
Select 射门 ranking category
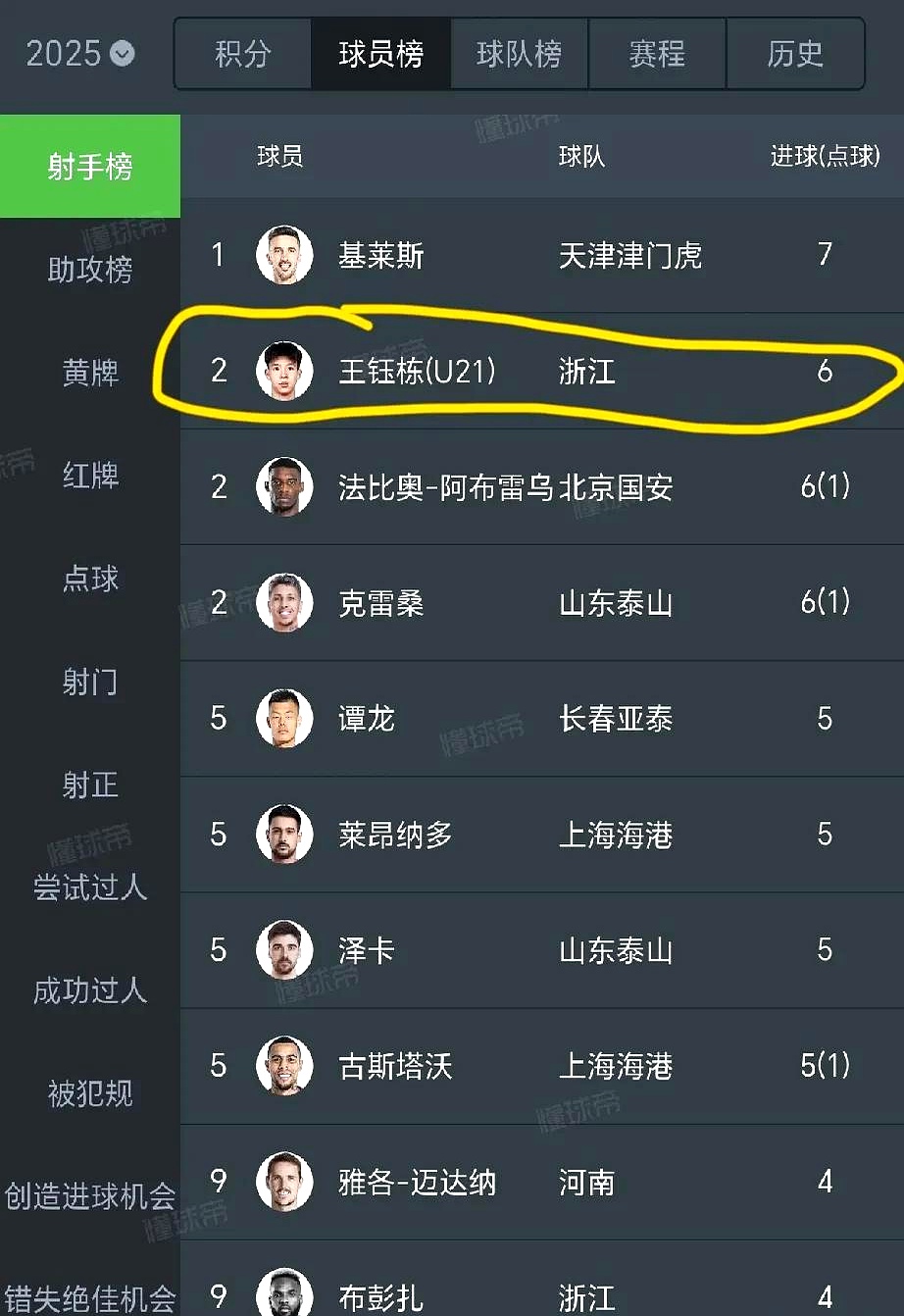90,682
